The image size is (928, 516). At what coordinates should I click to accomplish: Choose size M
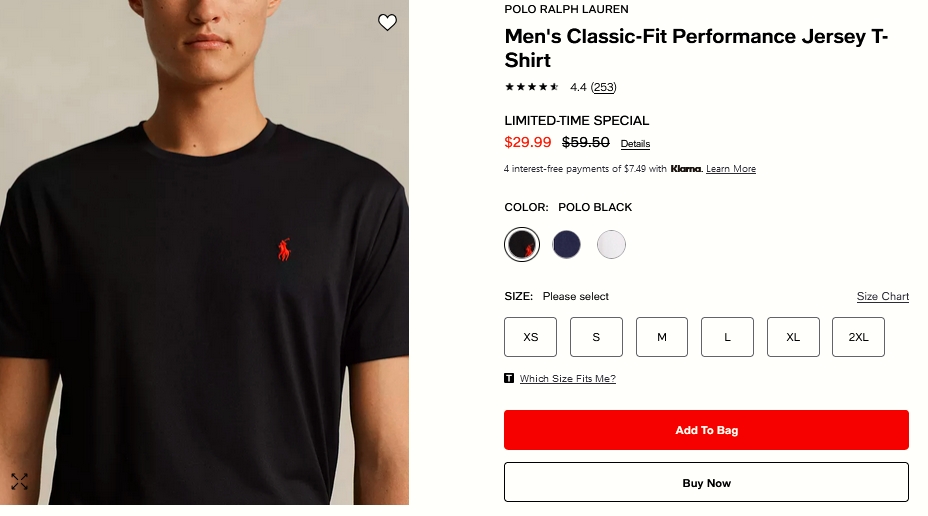(662, 337)
